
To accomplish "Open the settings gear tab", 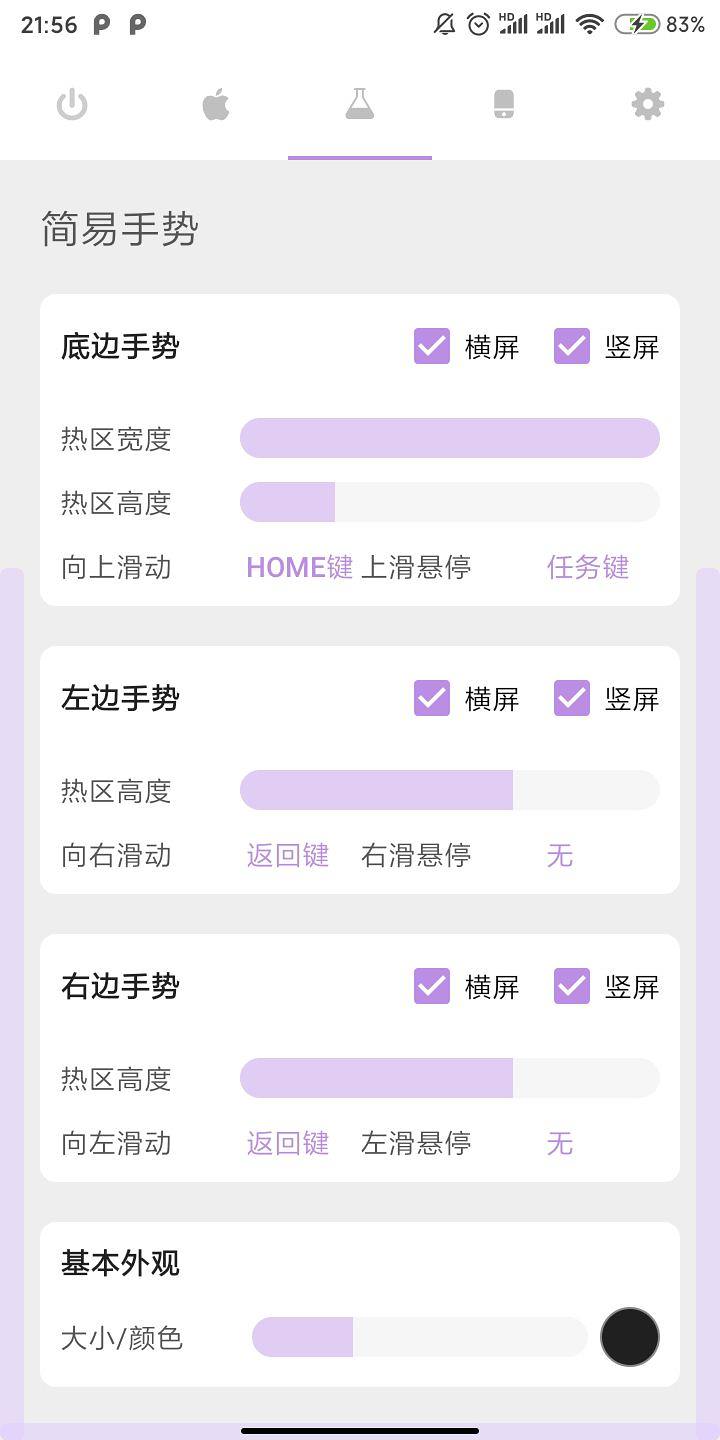I will click(648, 104).
